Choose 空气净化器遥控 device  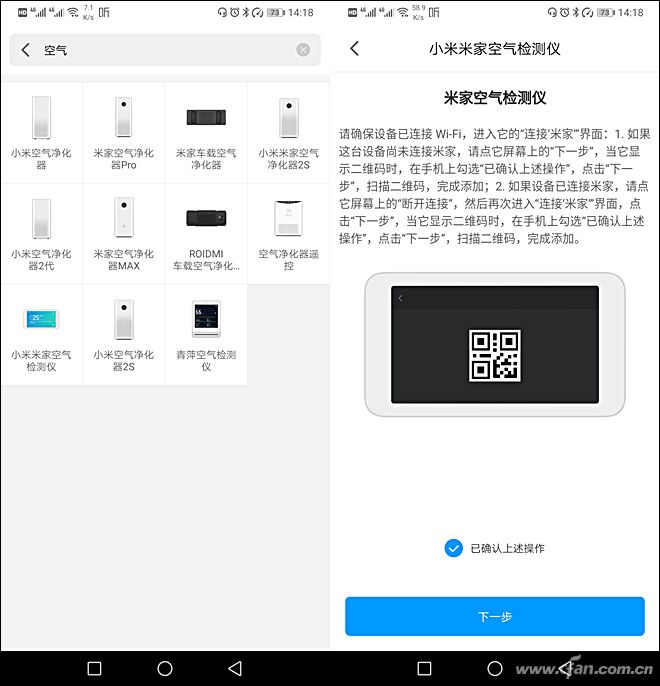(288, 233)
